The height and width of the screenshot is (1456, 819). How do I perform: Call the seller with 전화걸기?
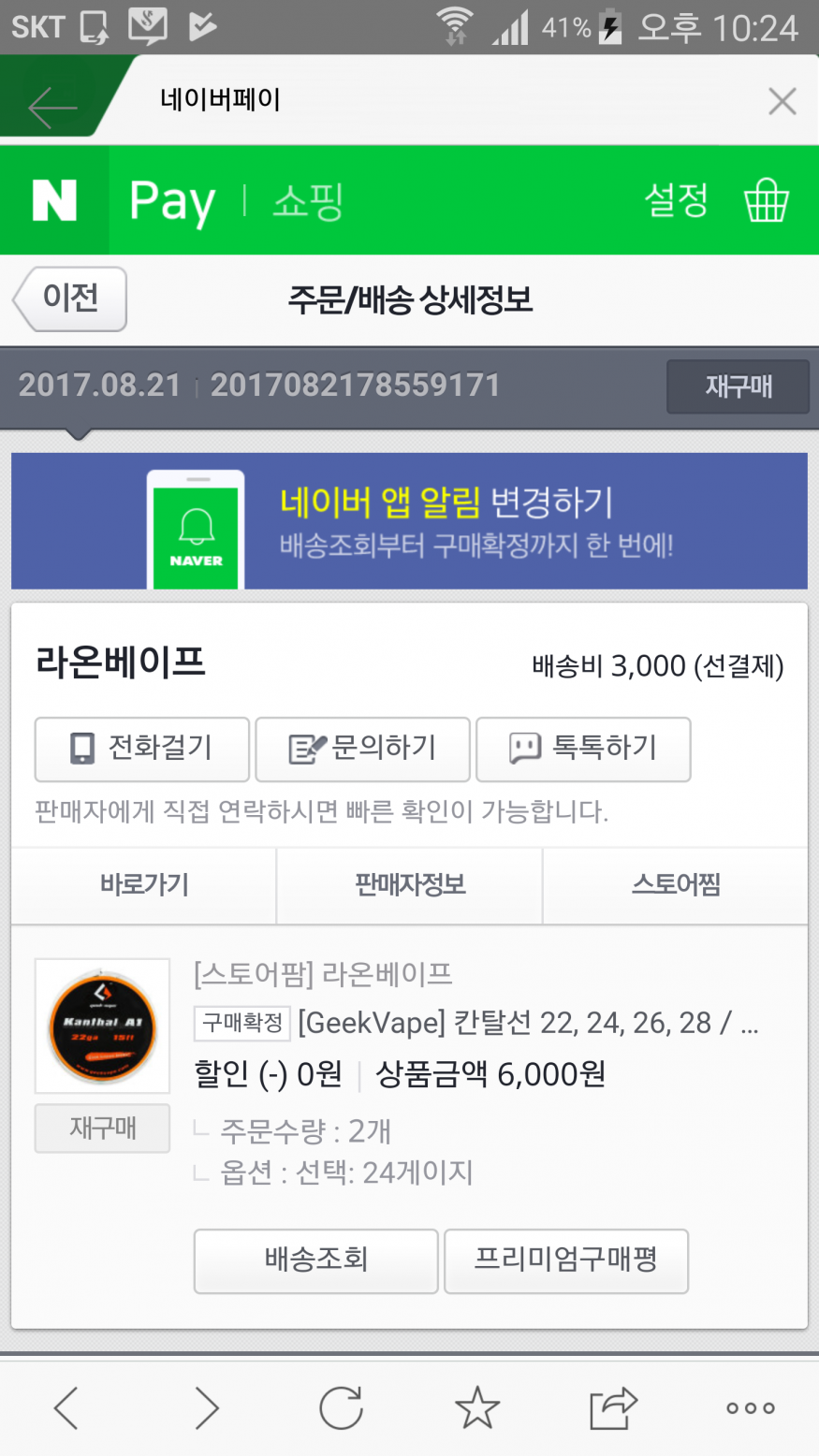coord(142,749)
